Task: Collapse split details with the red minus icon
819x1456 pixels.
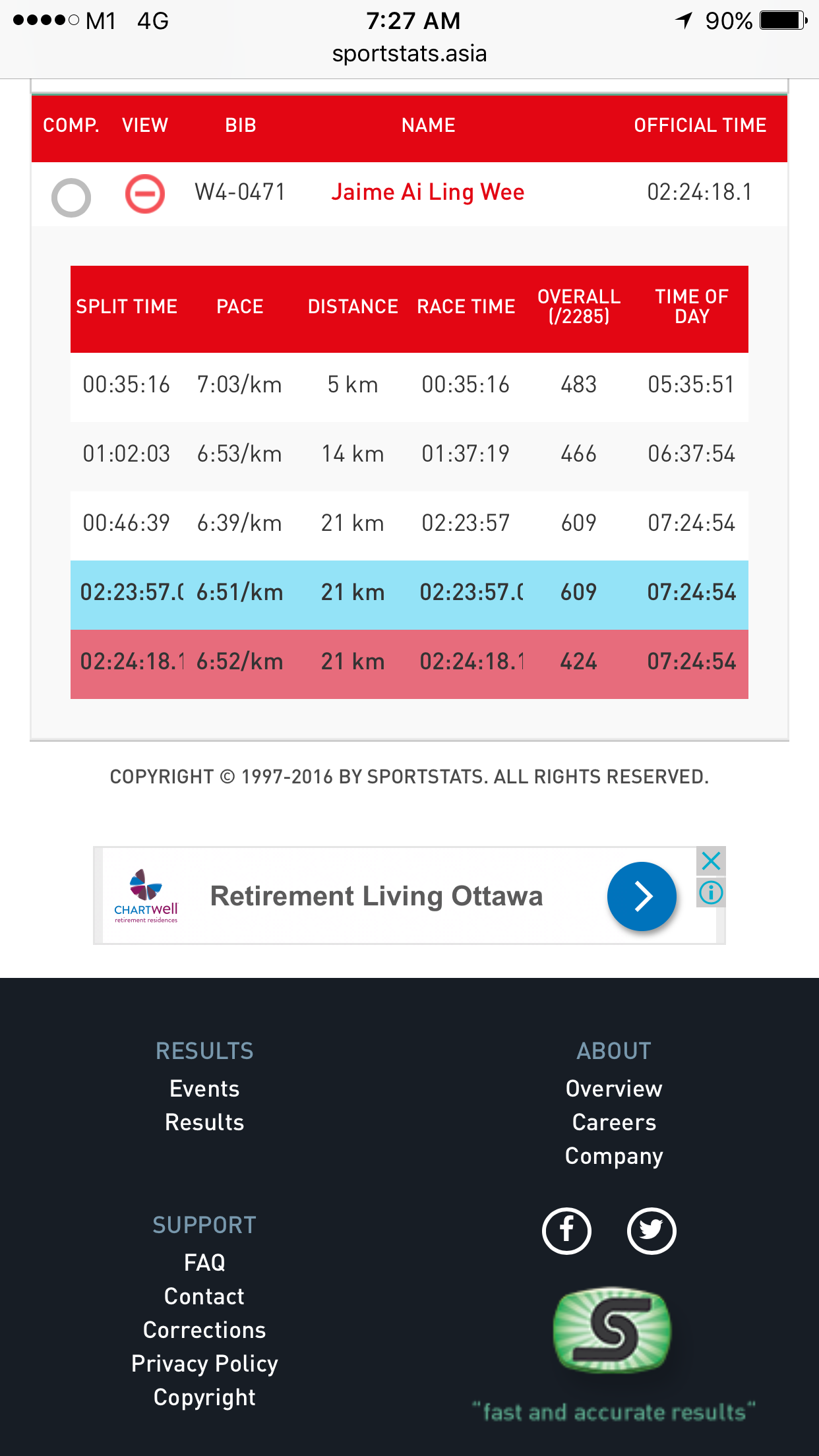Action: coord(145,194)
